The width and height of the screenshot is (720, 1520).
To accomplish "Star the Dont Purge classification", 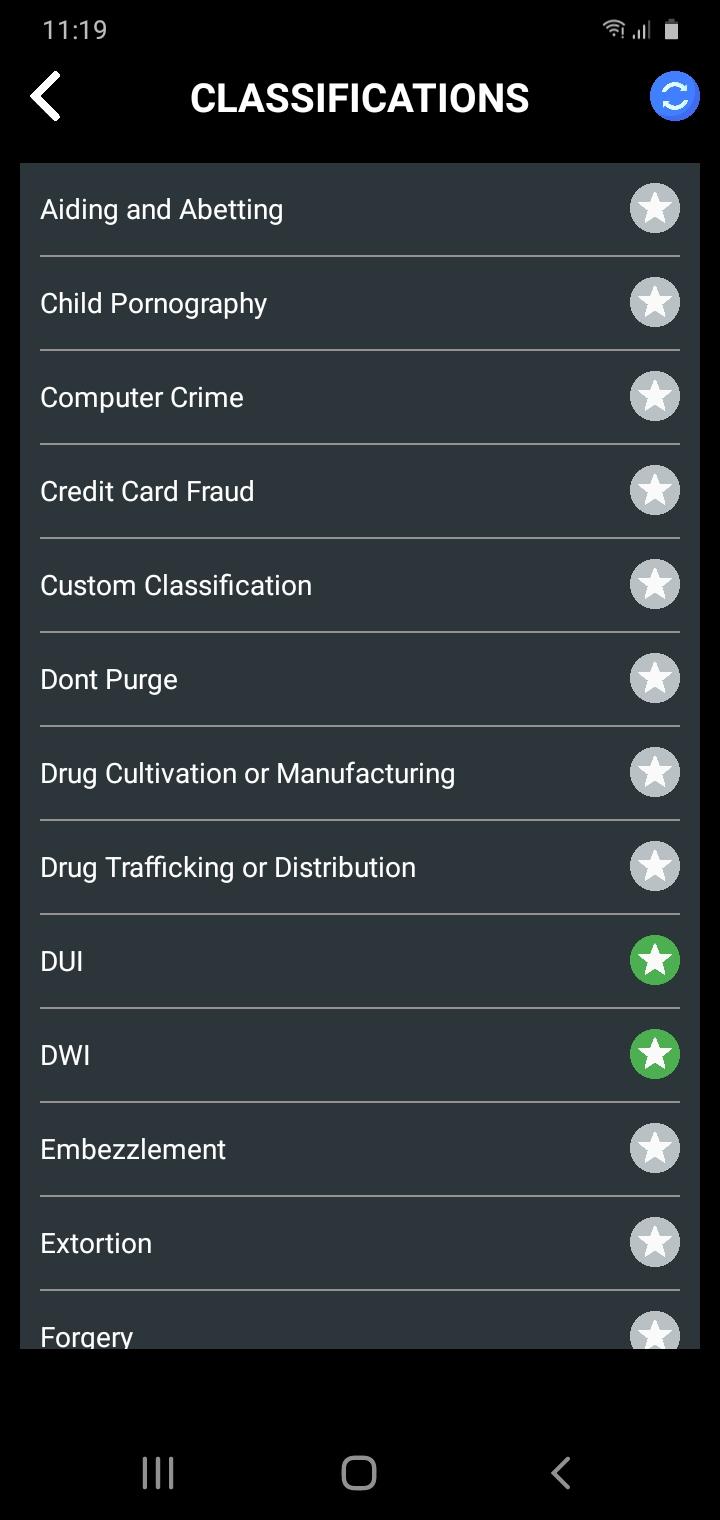I will tap(655, 679).
